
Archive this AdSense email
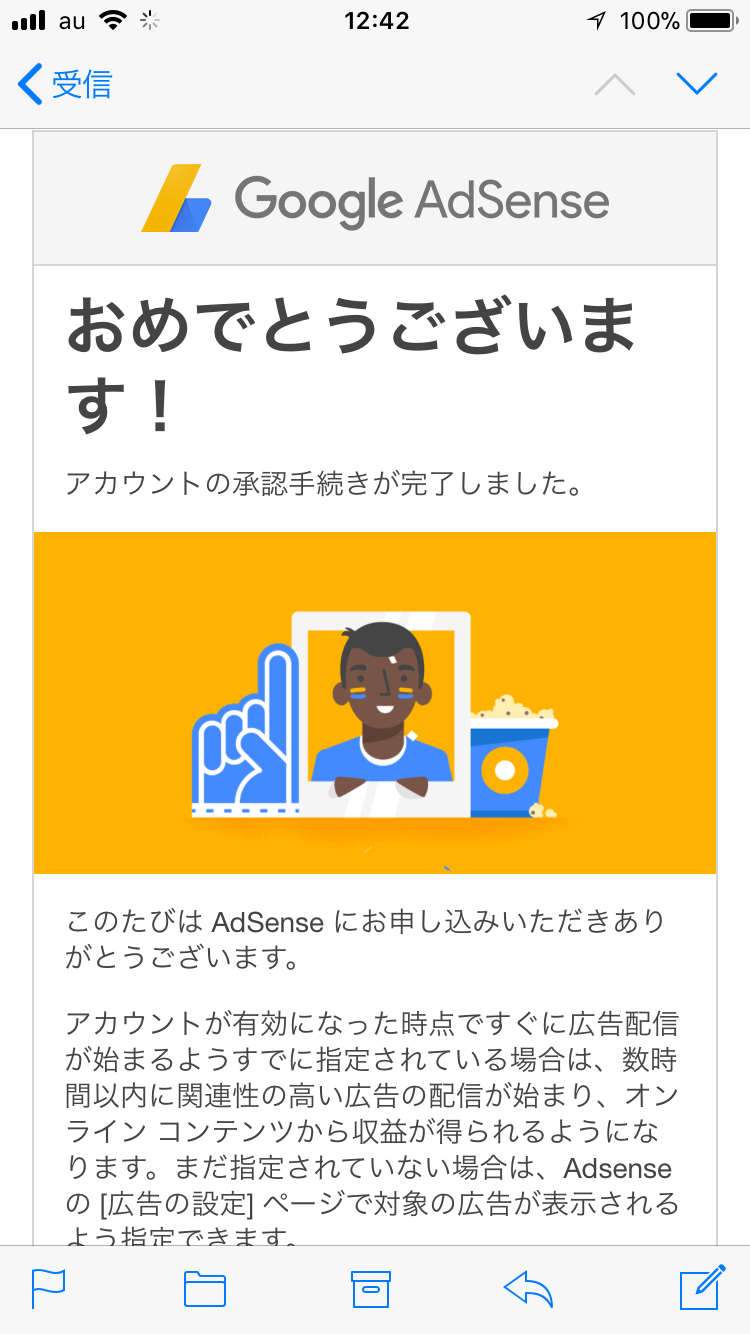click(x=370, y=1288)
